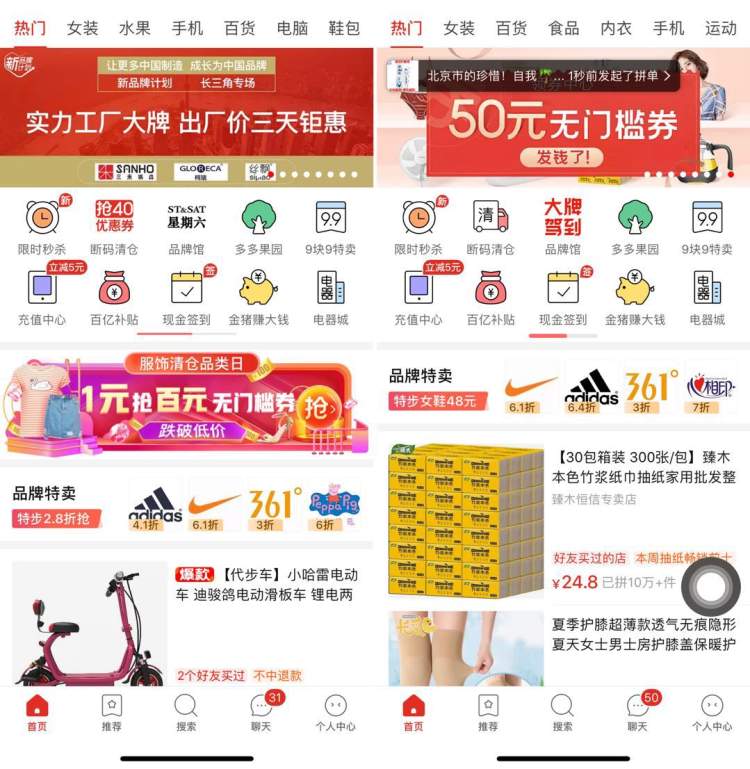Open the 大牌驾到 品牌馆 shortcut
The image size is (750, 769).
(562, 227)
